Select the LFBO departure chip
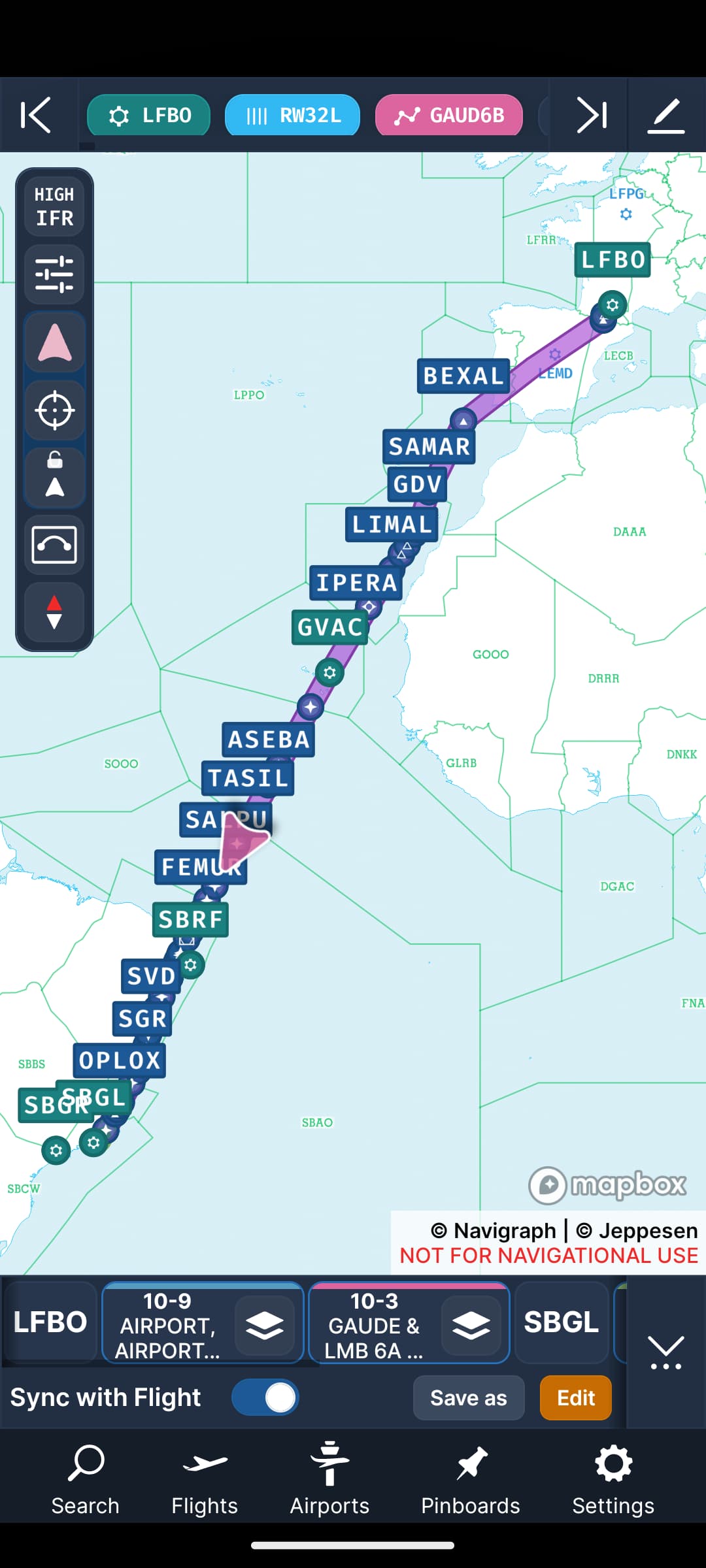Image resolution: width=706 pixels, height=1568 pixels. tap(148, 116)
